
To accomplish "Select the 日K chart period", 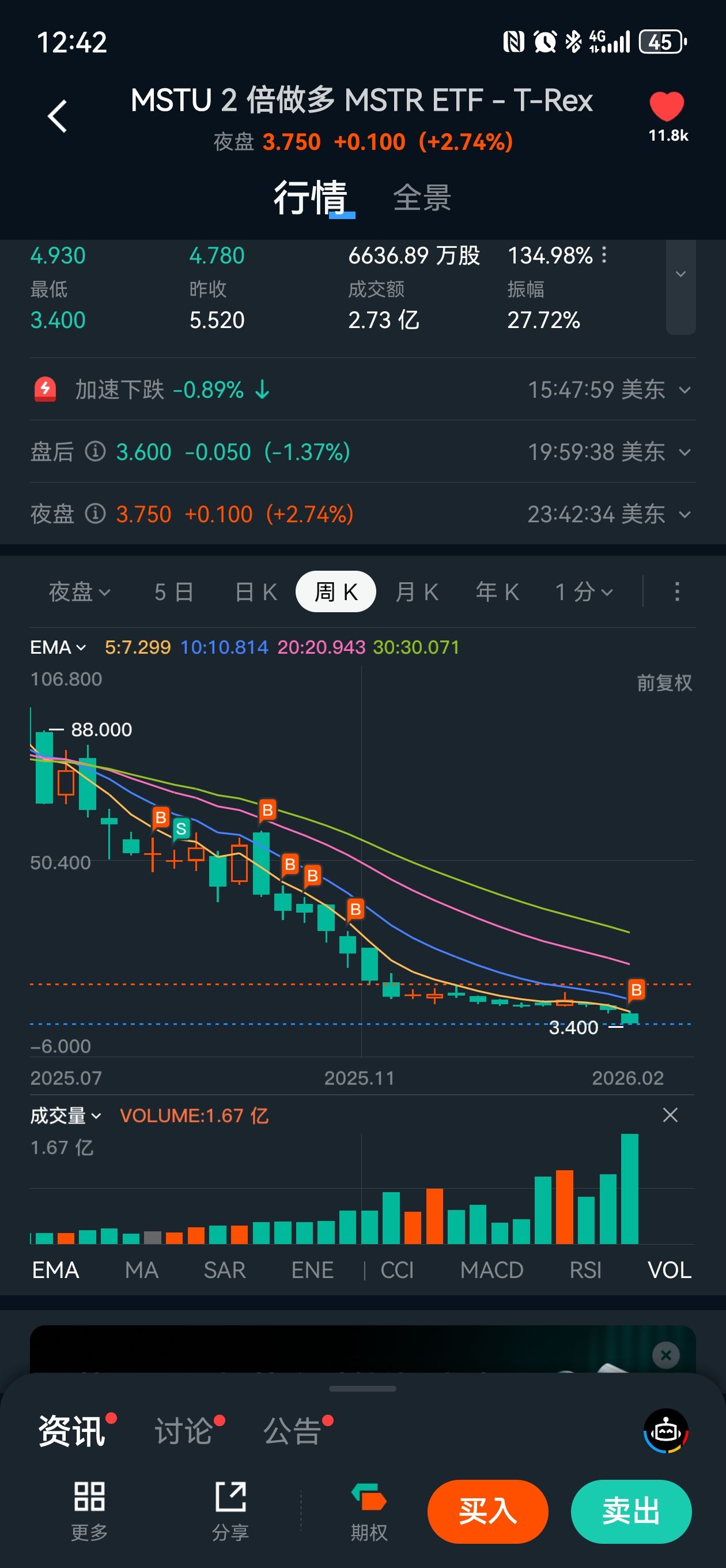I will pos(256,591).
